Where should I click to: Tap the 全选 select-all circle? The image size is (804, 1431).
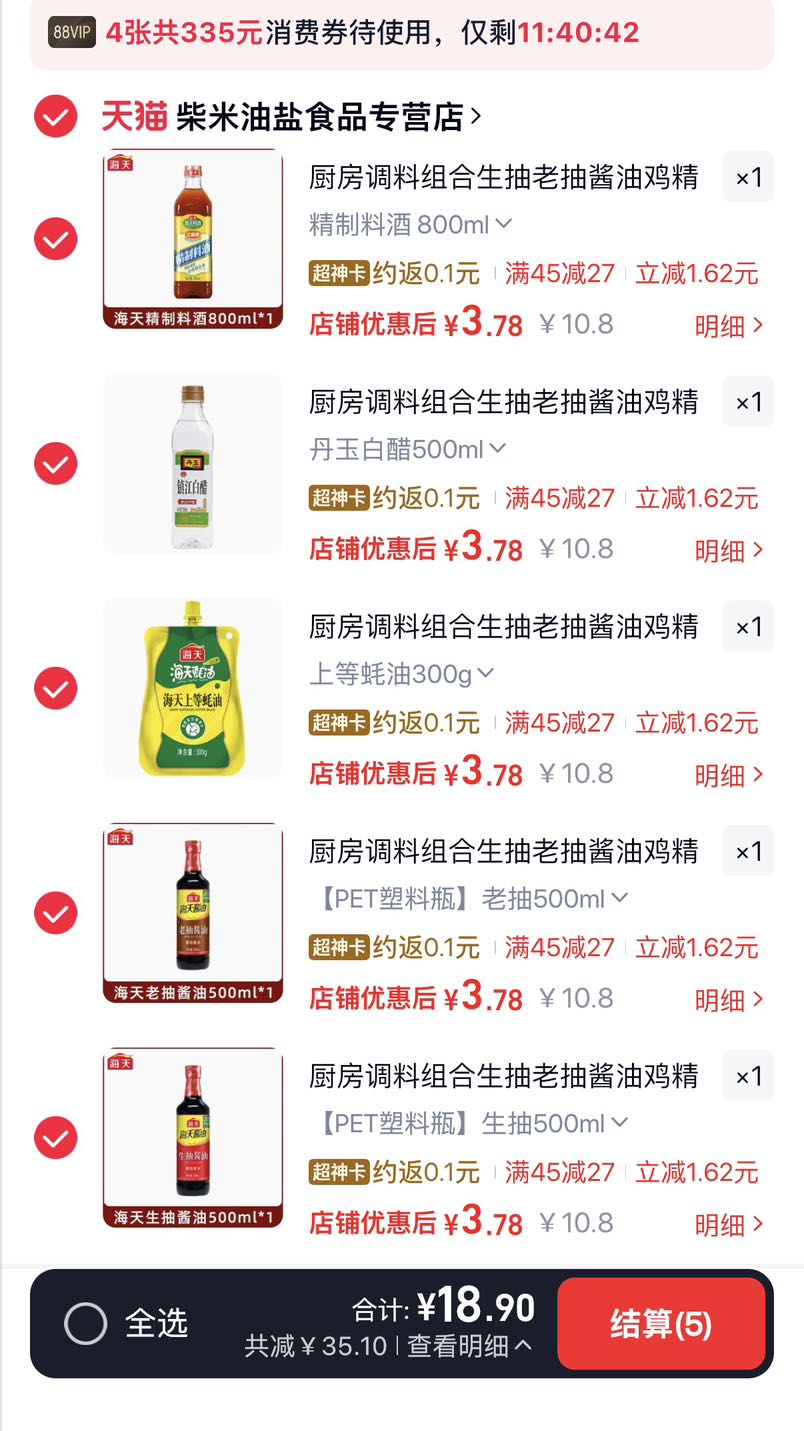pyautogui.click(x=86, y=1324)
